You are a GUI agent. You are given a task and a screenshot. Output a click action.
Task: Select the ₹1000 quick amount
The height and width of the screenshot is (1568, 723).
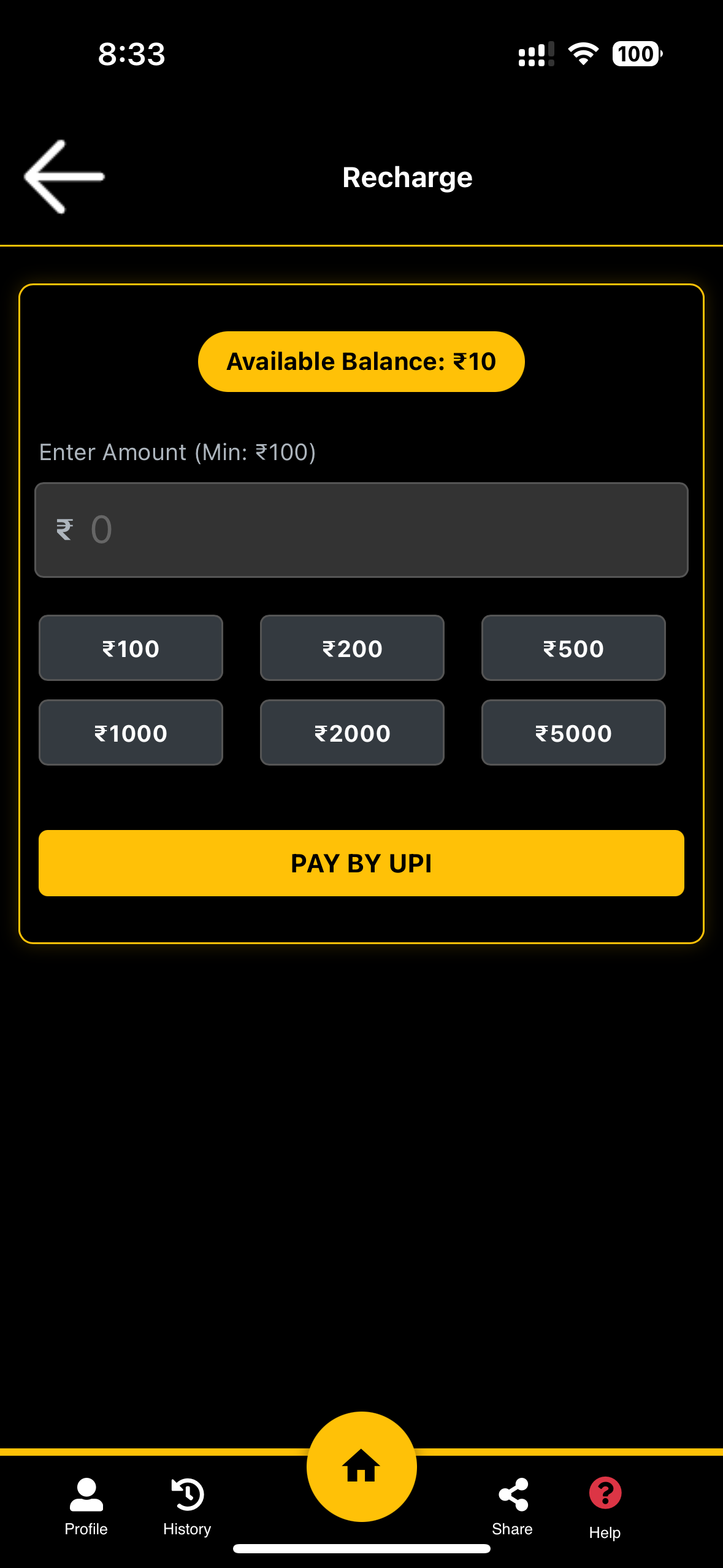pyautogui.click(x=131, y=732)
